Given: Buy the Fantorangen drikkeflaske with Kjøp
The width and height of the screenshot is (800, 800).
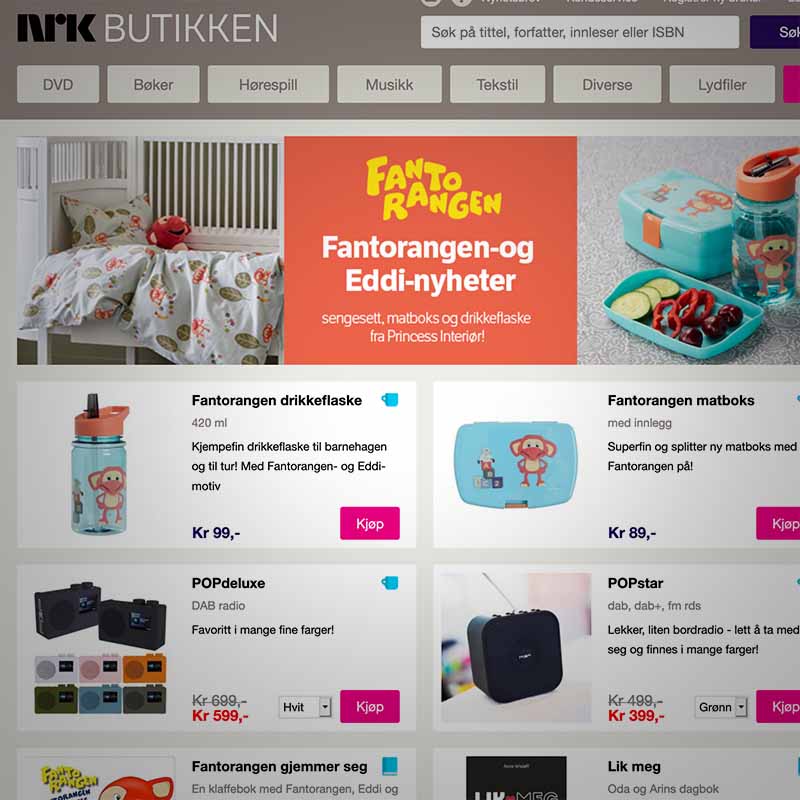Looking at the screenshot, I should point(369,524).
